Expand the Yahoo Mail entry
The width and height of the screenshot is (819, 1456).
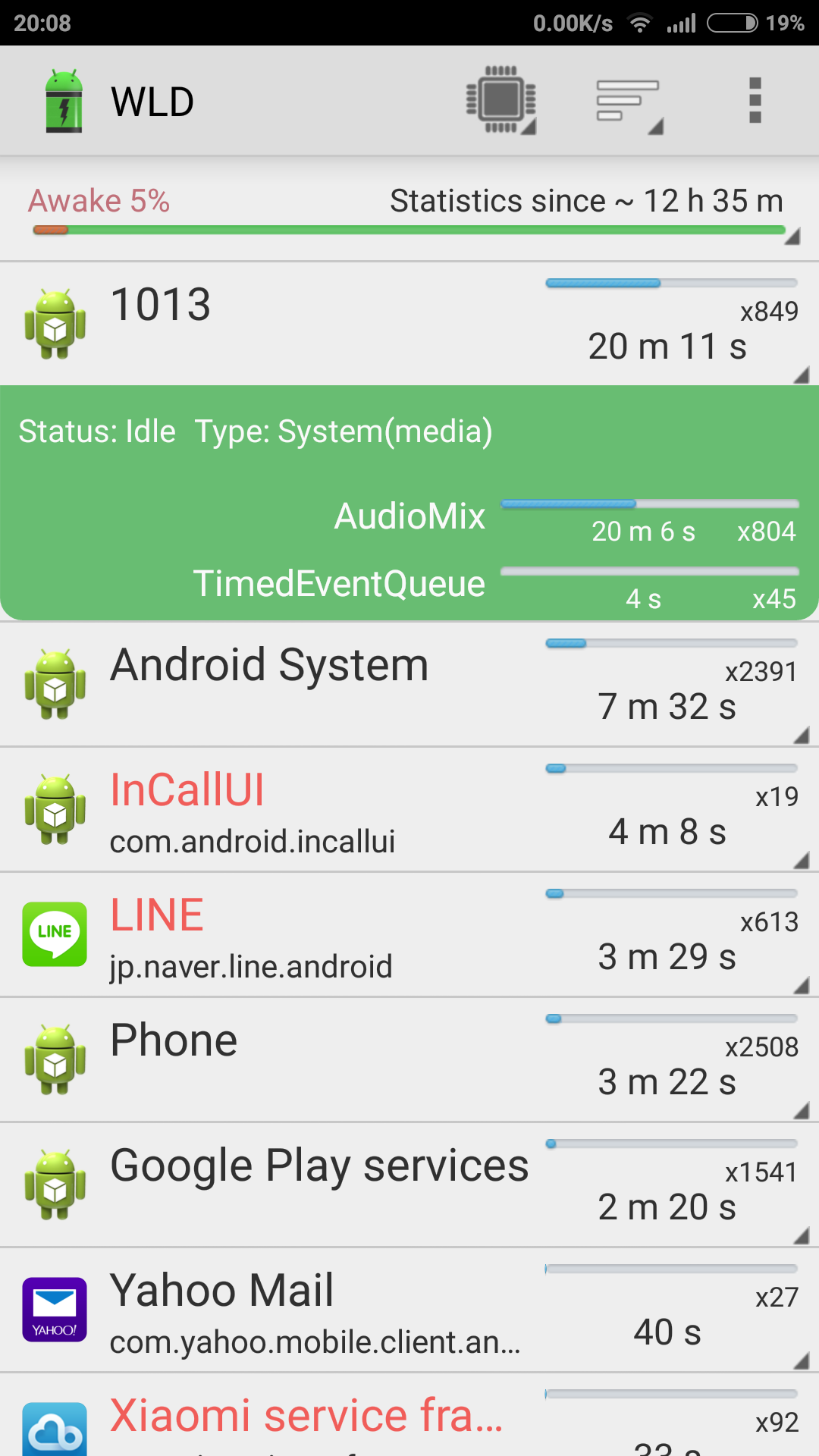tap(409, 1310)
